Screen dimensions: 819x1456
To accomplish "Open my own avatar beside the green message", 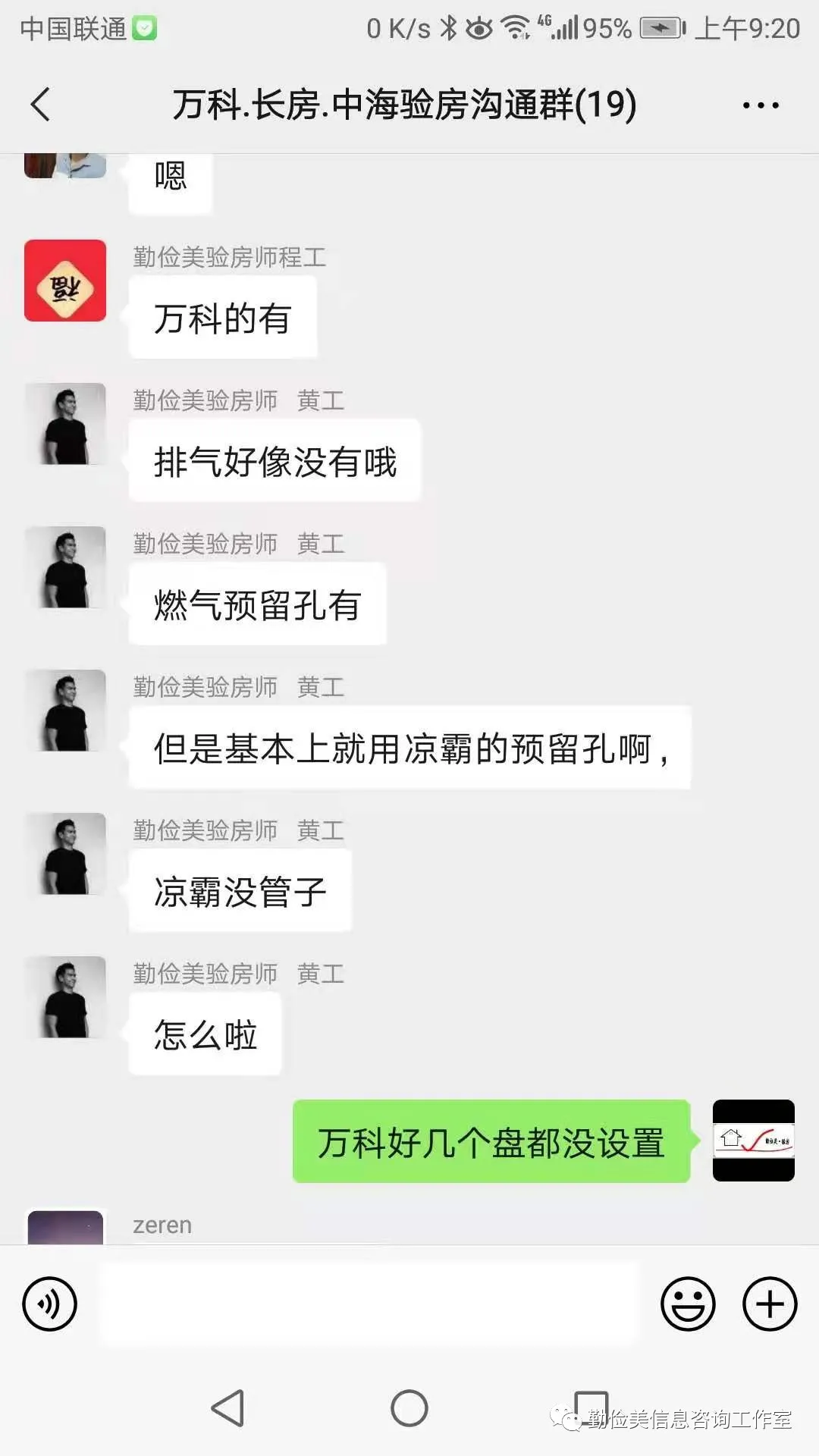I will 753,1140.
